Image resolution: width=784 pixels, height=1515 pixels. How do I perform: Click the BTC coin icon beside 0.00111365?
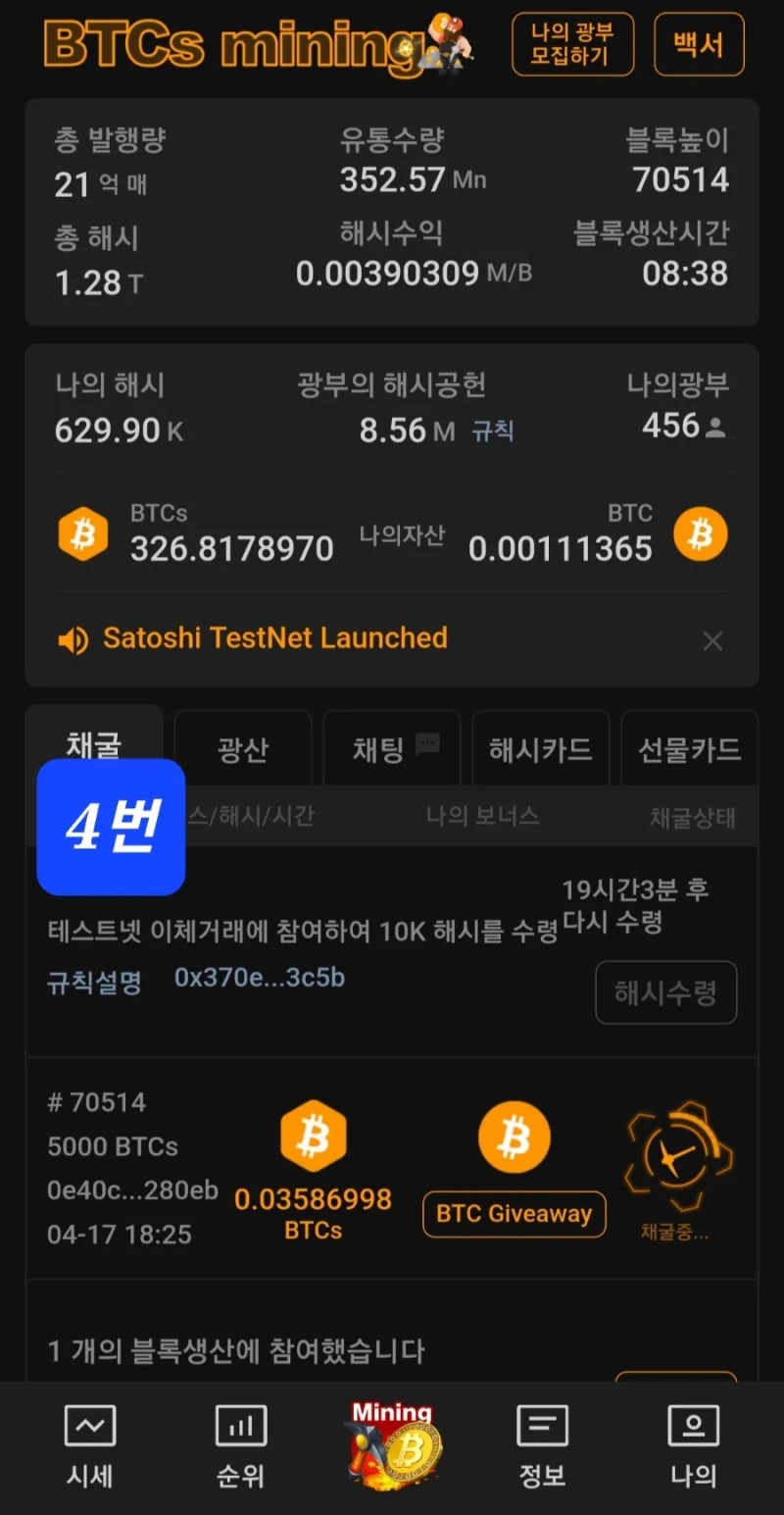(x=702, y=532)
